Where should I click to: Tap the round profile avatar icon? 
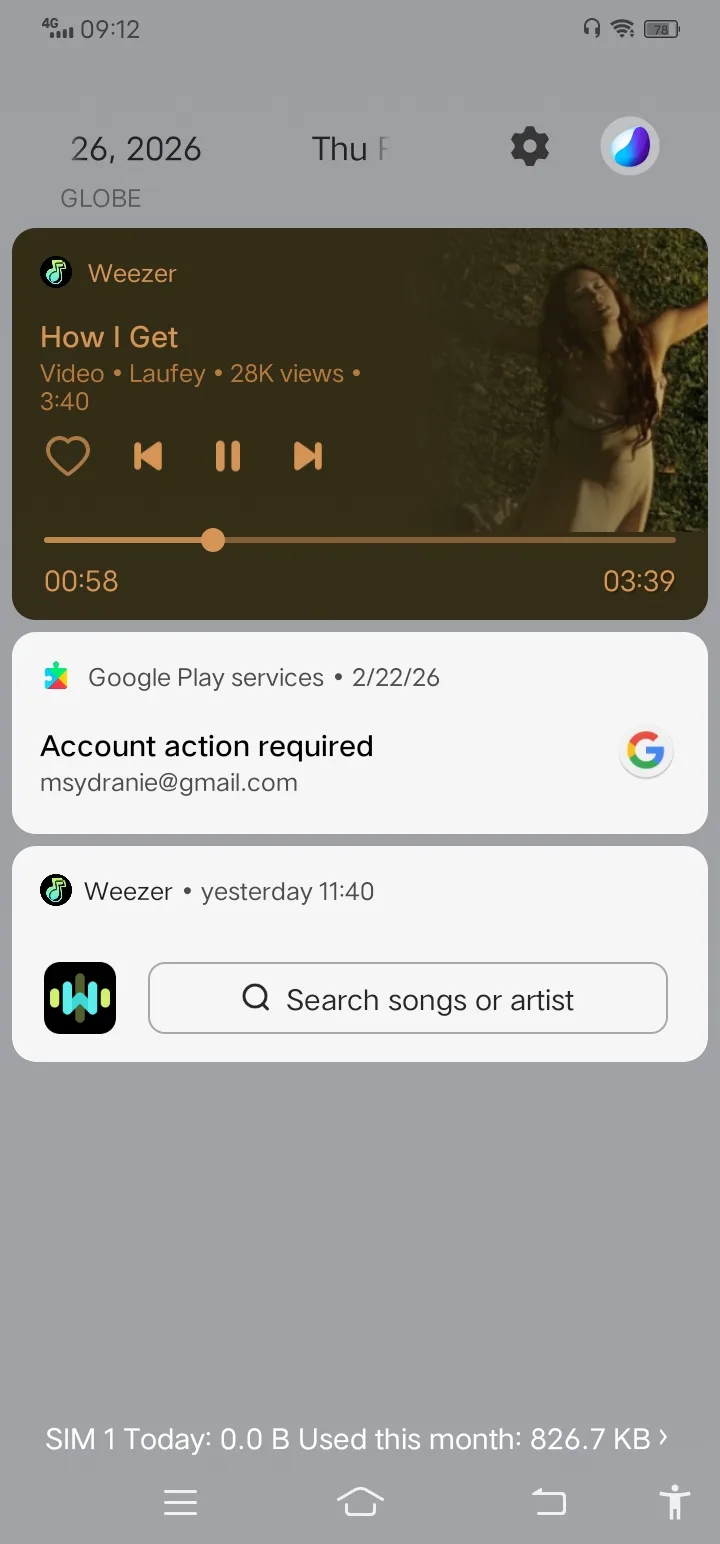pyautogui.click(x=630, y=148)
